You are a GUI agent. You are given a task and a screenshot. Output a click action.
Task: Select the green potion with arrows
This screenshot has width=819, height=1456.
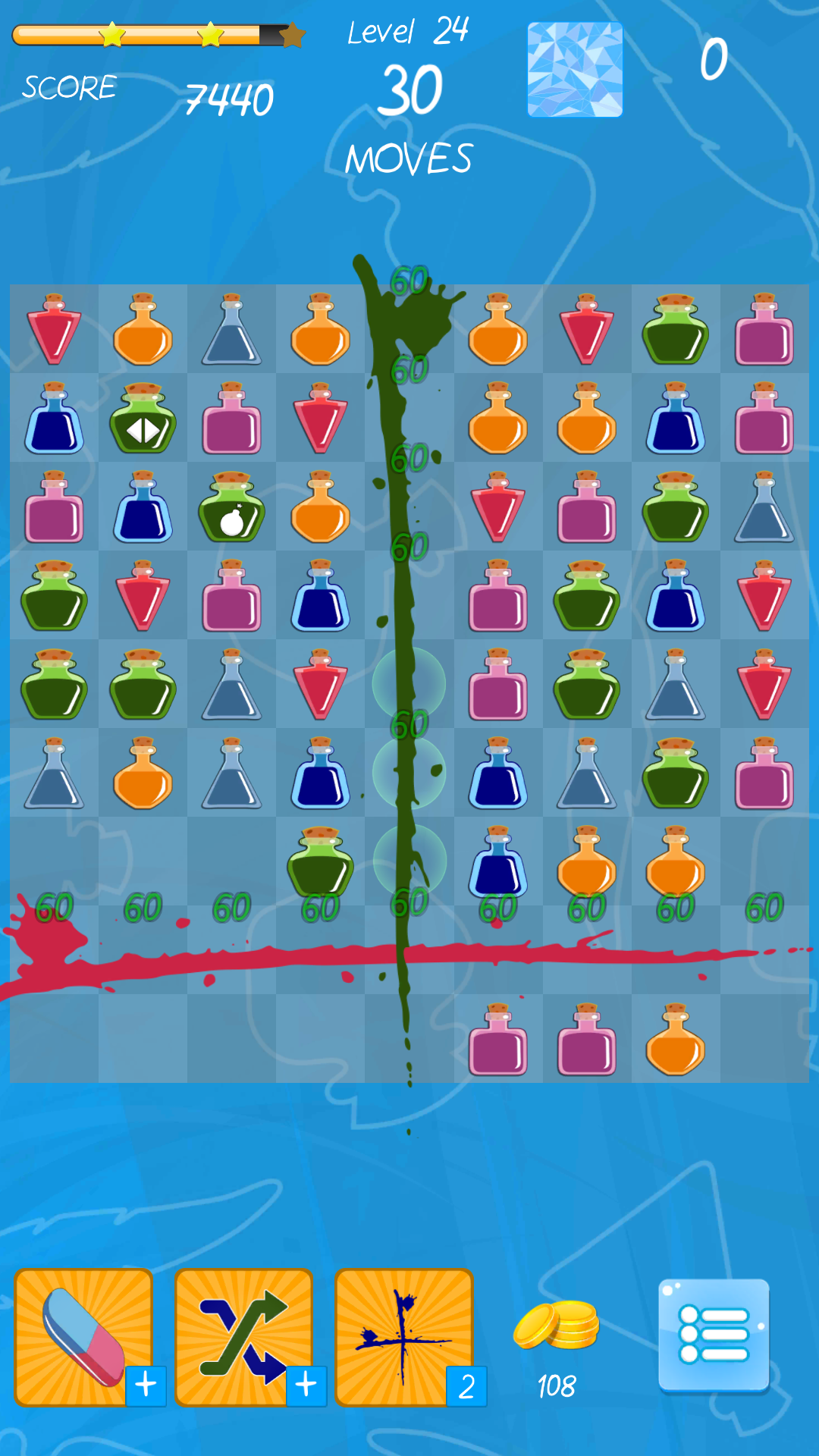[x=143, y=419]
